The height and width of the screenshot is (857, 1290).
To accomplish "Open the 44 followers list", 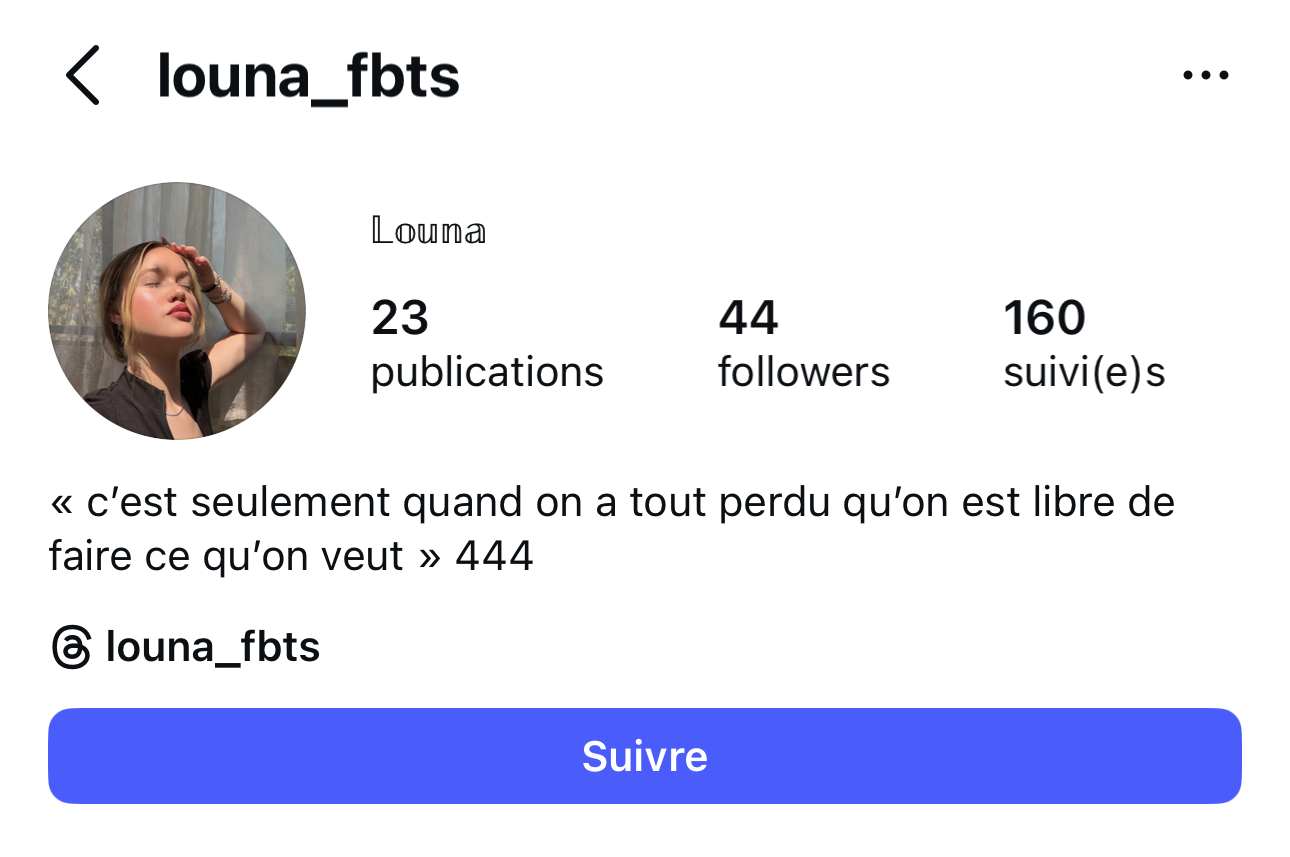I will click(803, 344).
